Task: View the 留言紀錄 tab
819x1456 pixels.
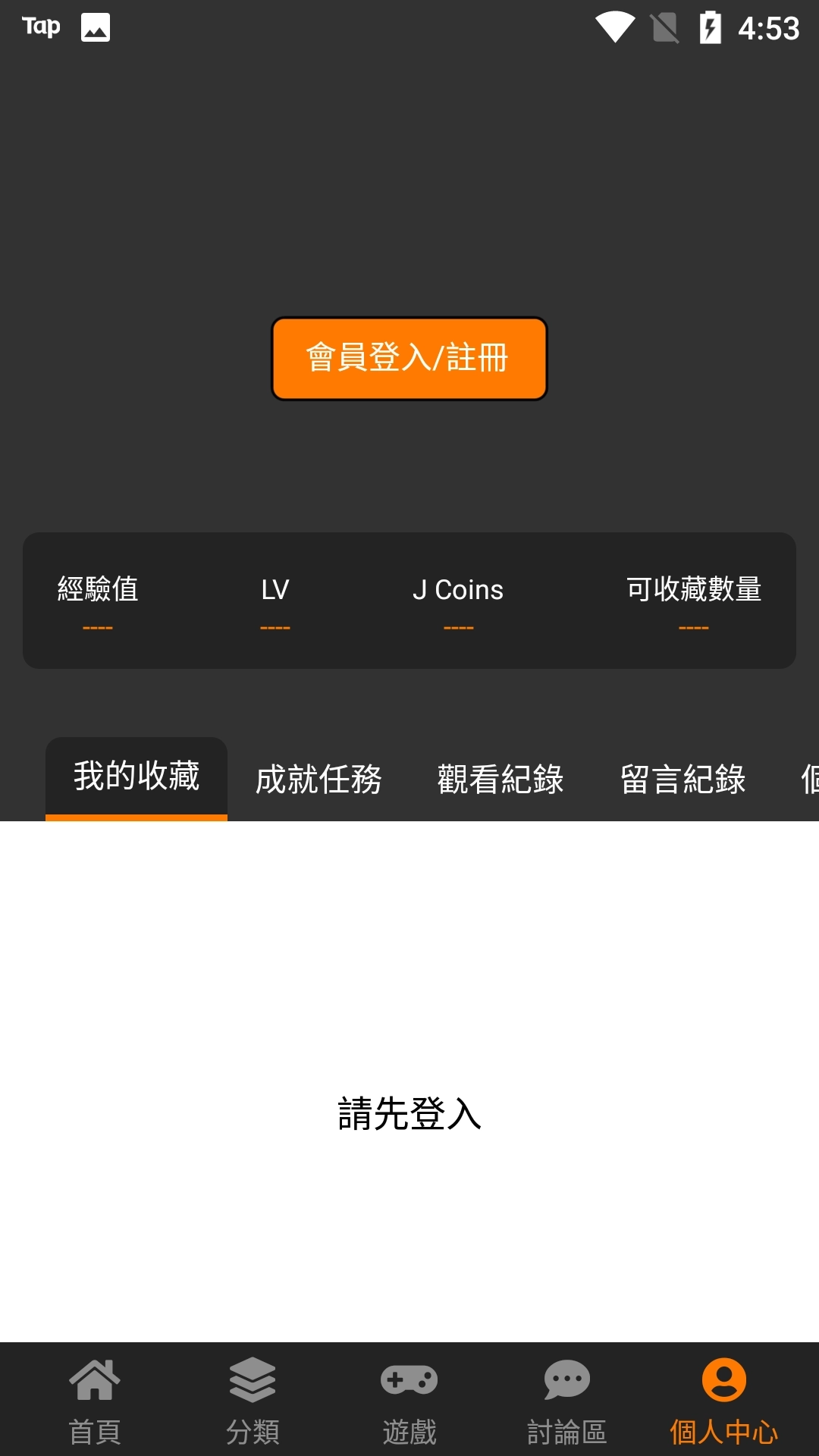Action: (x=682, y=780)
